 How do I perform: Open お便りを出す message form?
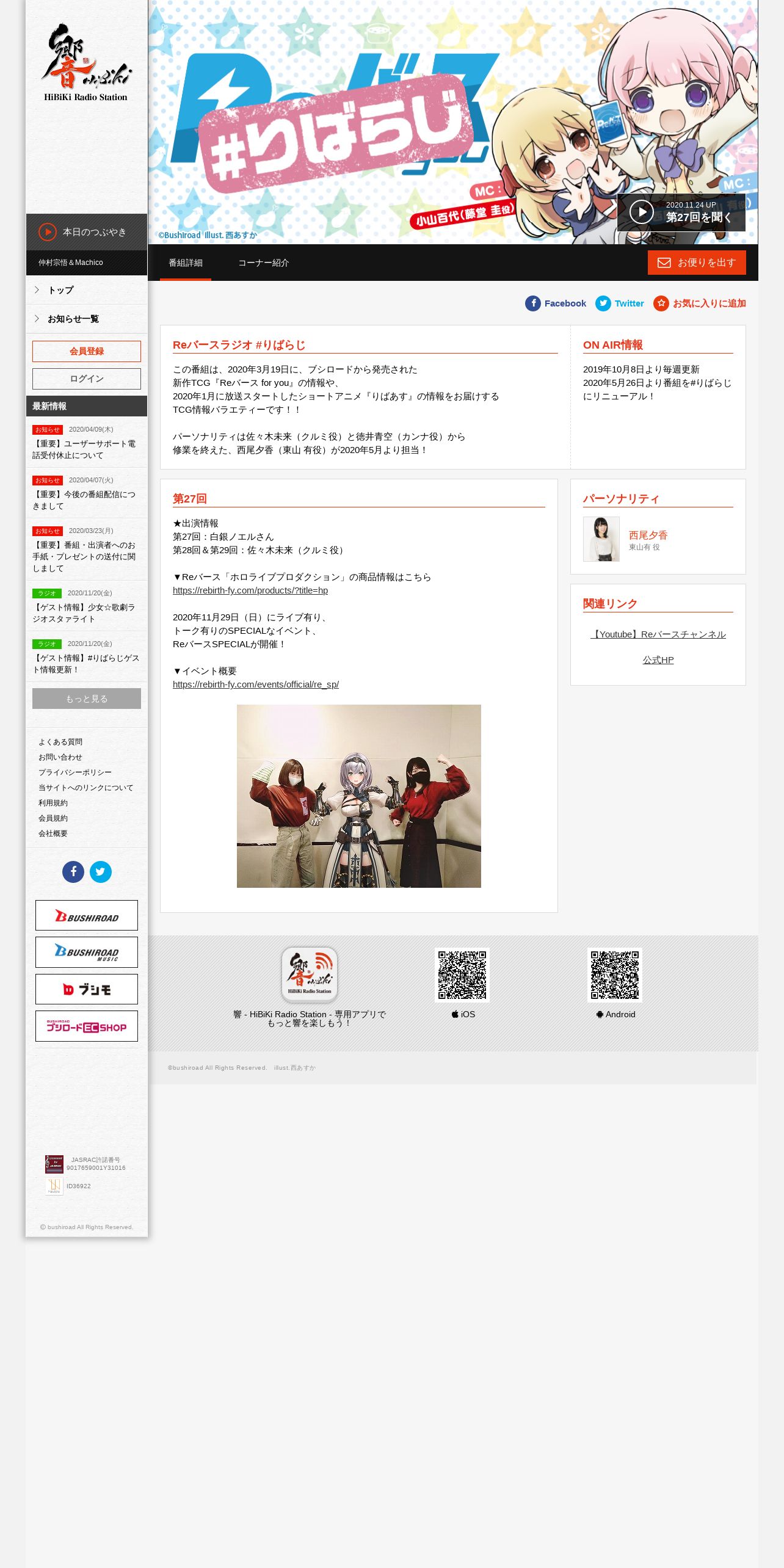pyautogui.click(x=697, y=263)
